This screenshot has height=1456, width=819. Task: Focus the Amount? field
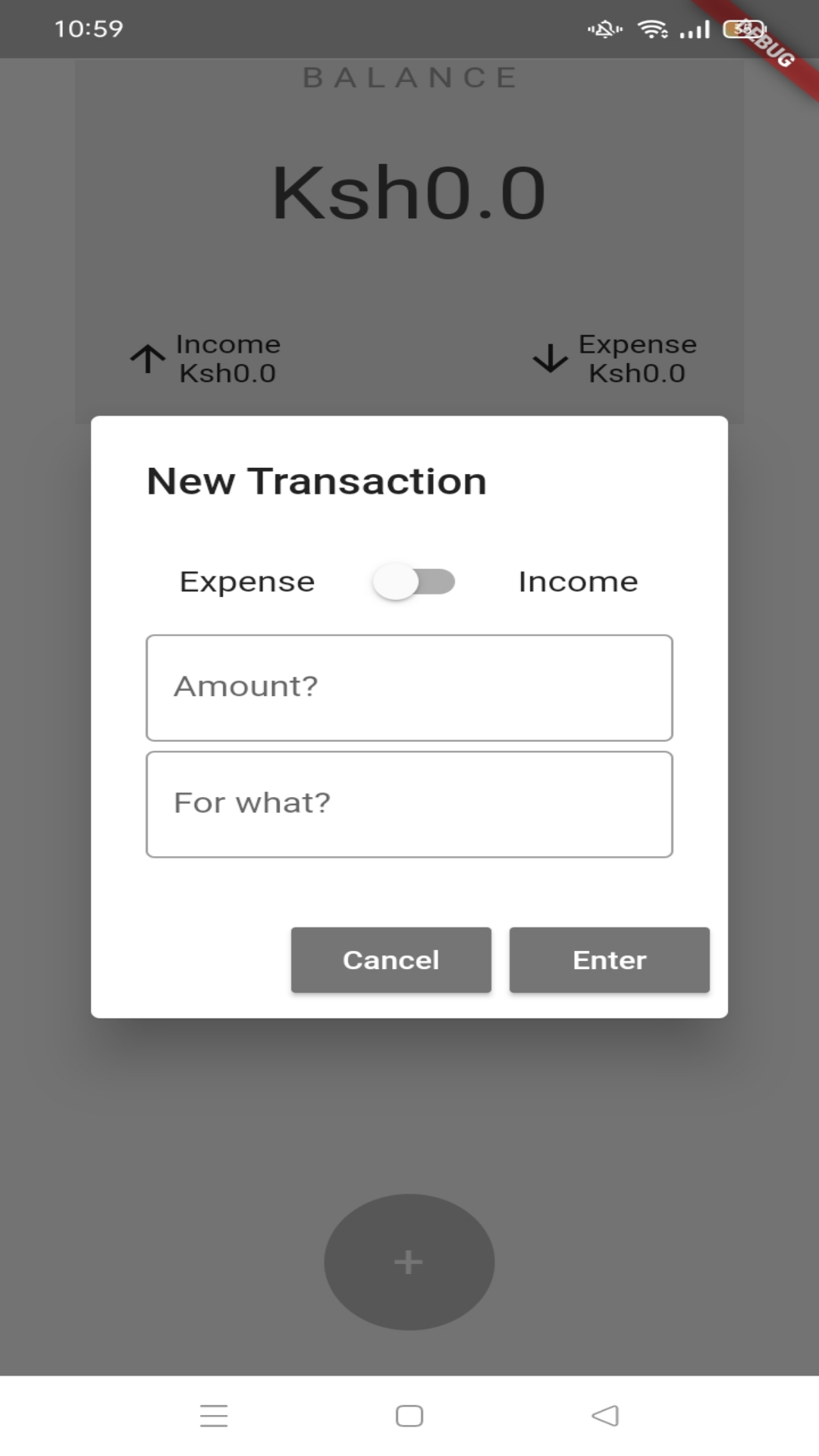[x=409, y=688]
